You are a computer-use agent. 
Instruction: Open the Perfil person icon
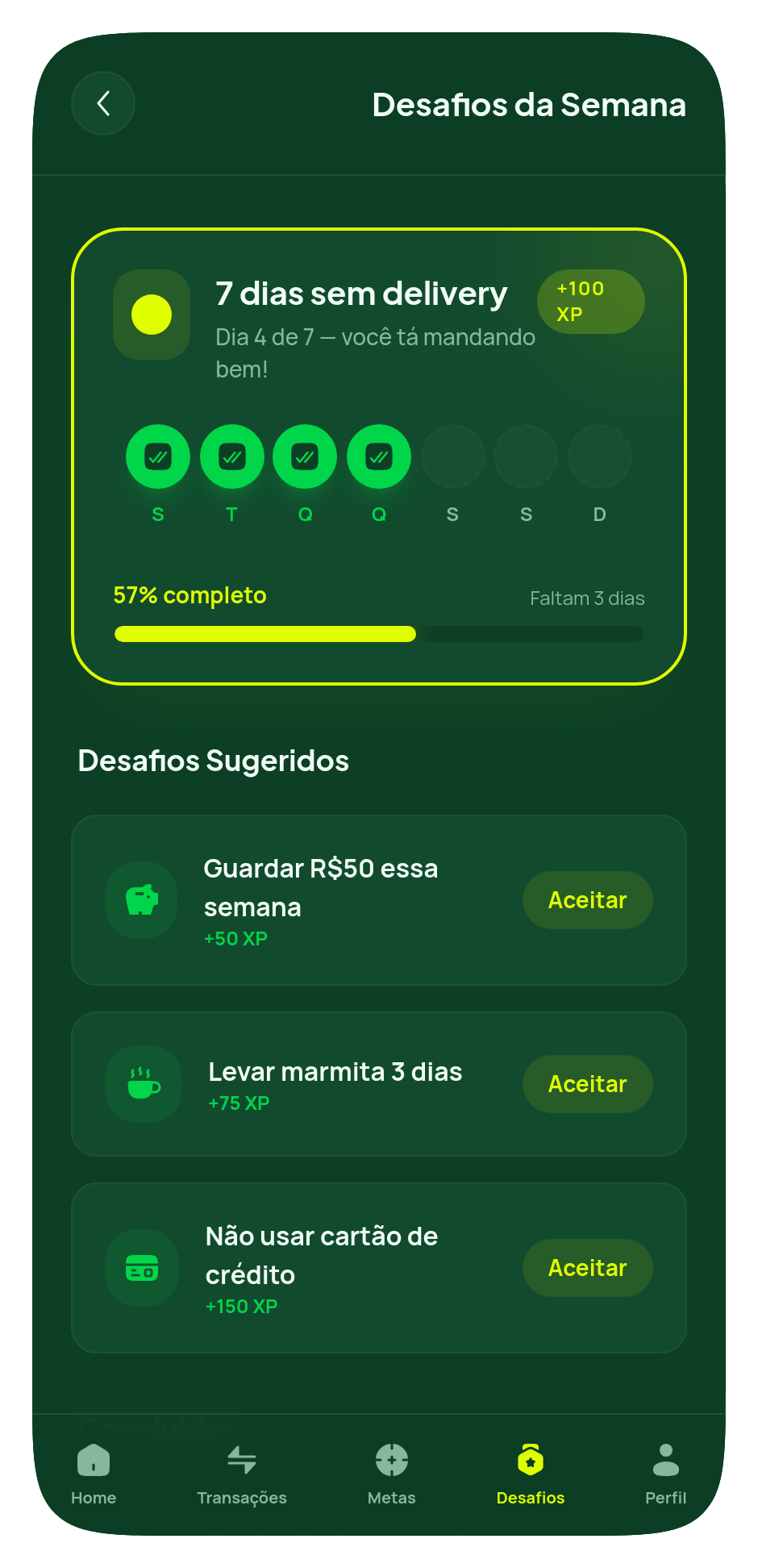[x=665, y=1460]
